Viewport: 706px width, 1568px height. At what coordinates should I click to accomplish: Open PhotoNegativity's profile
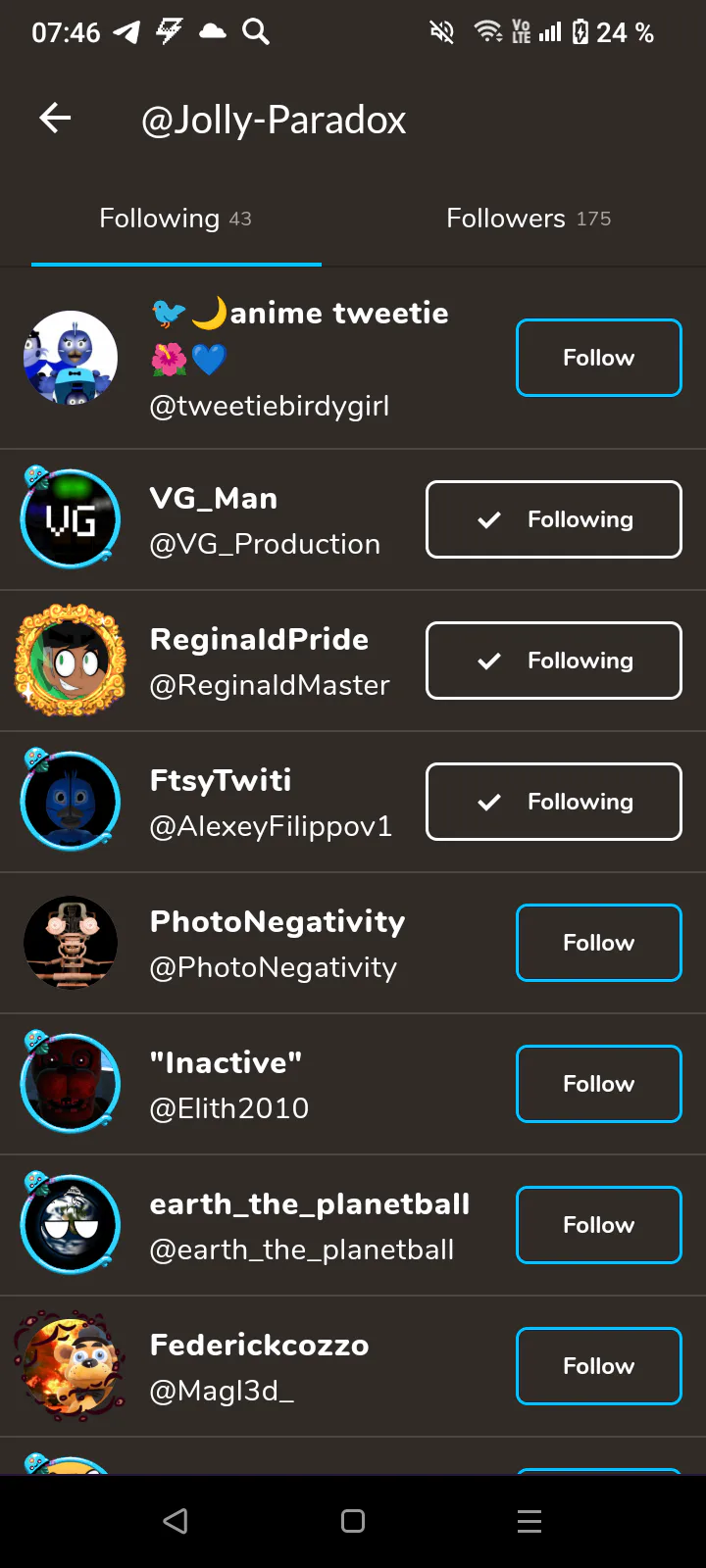214,944
